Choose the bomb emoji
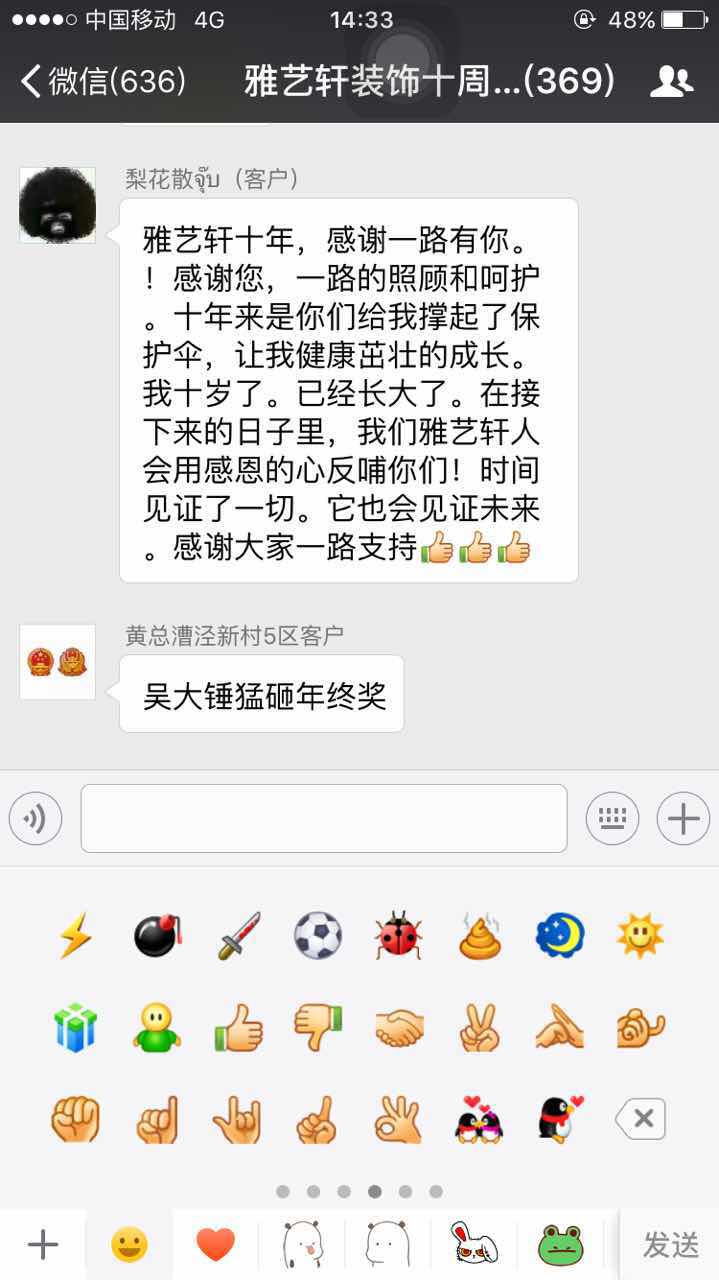 (x=158, y=936)
